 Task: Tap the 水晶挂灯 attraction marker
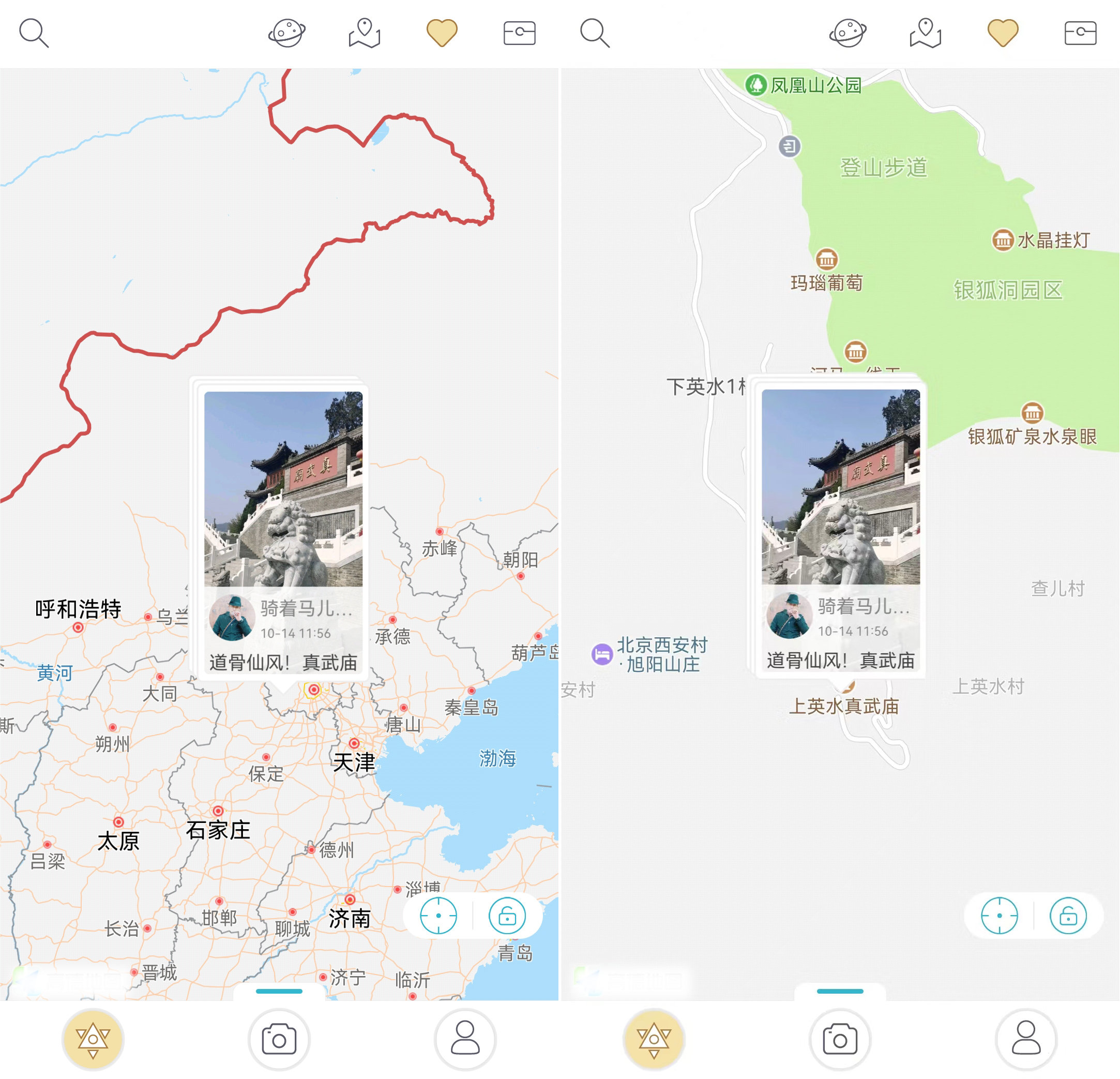tap(1002, 240)
